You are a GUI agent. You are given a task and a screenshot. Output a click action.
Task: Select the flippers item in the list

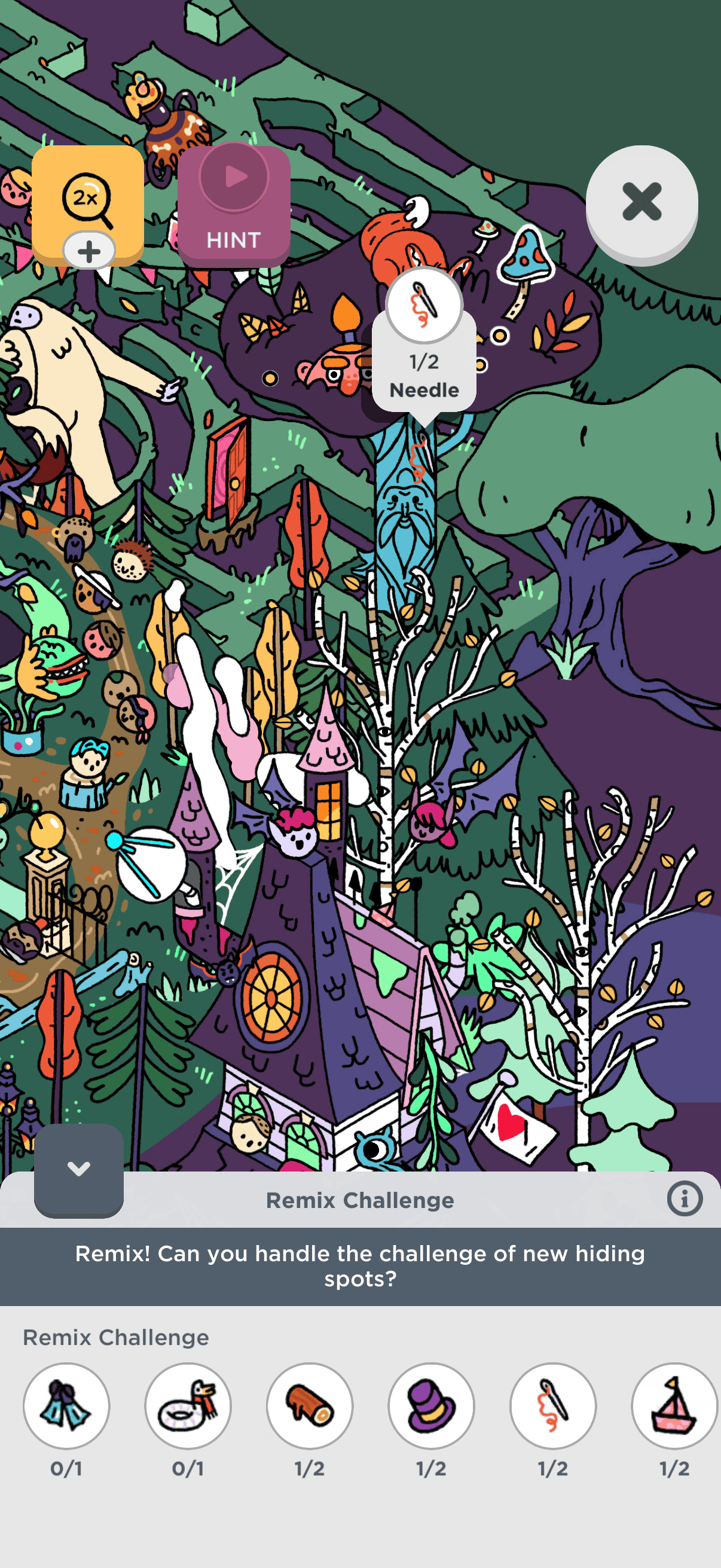click(66, 1405)
